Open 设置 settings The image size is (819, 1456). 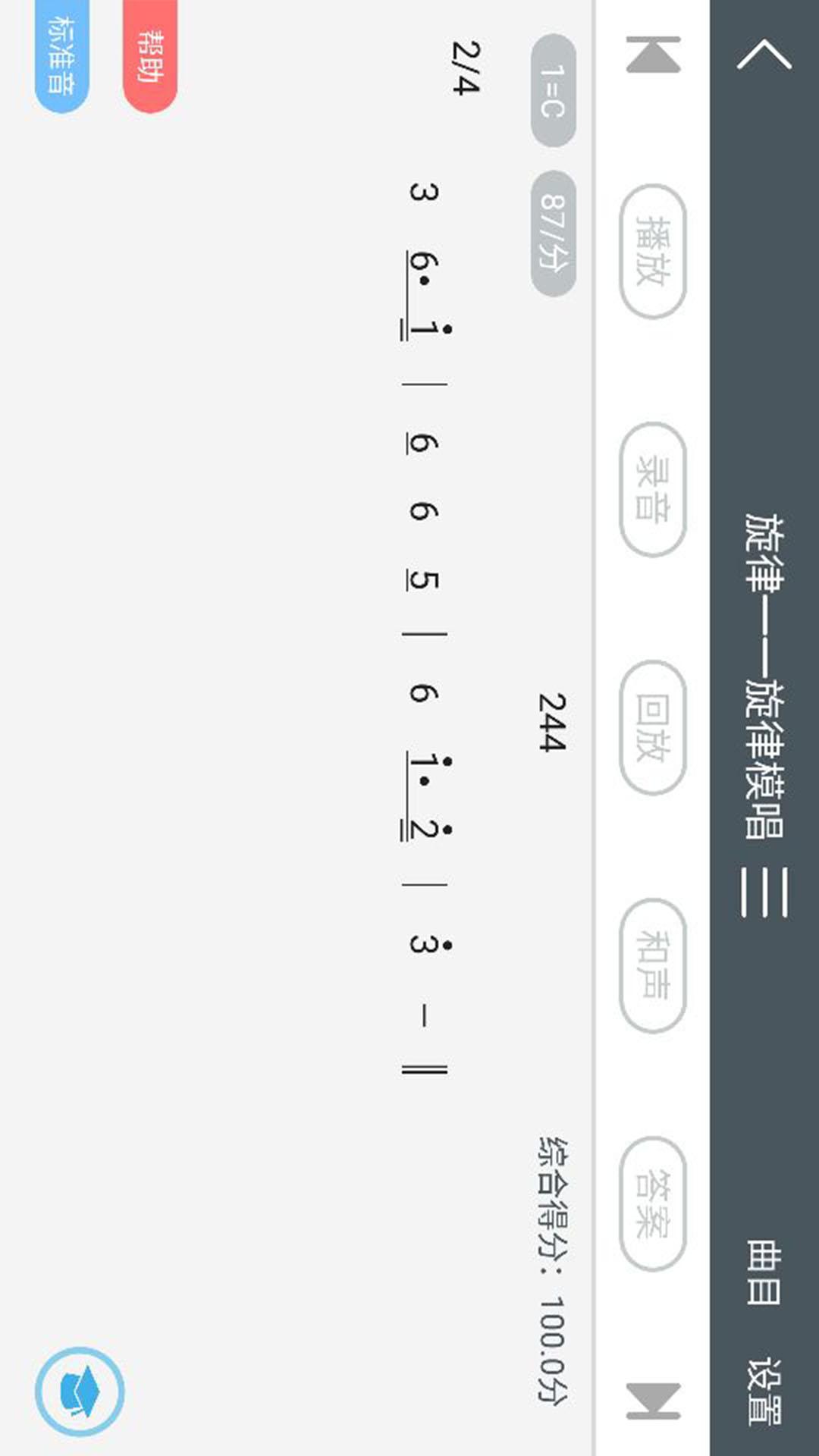pos(764,1392)
